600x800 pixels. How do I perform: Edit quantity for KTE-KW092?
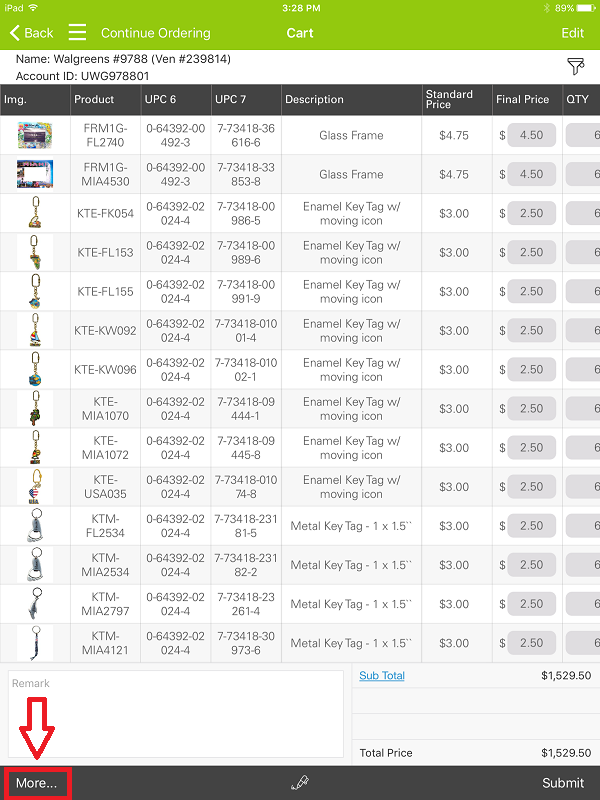tap(583, 330)
